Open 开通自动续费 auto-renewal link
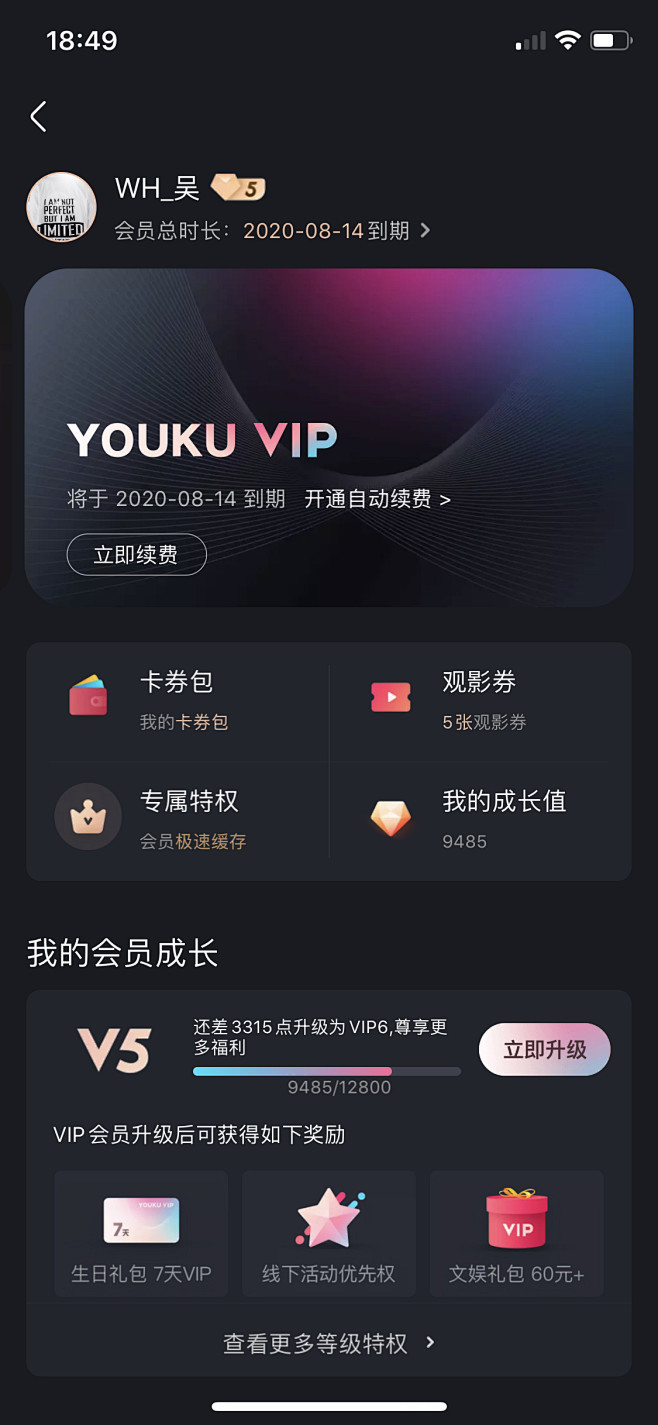Viewport: 658px width, 1425px height. pos(377,499)
